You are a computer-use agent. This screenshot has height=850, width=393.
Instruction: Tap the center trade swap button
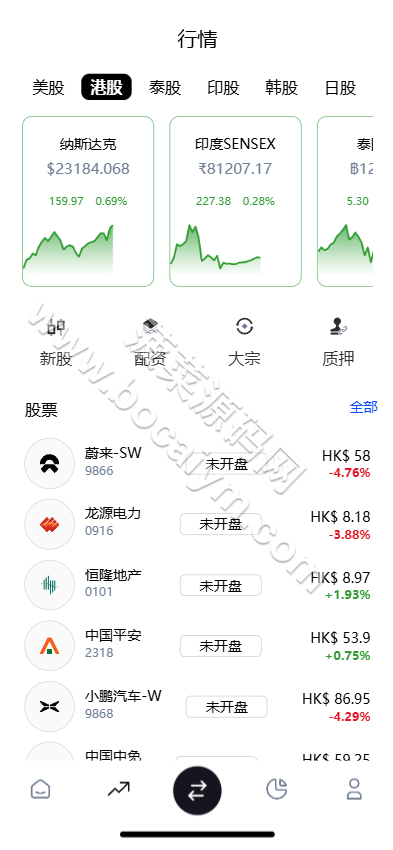click(x=197, y=791)
